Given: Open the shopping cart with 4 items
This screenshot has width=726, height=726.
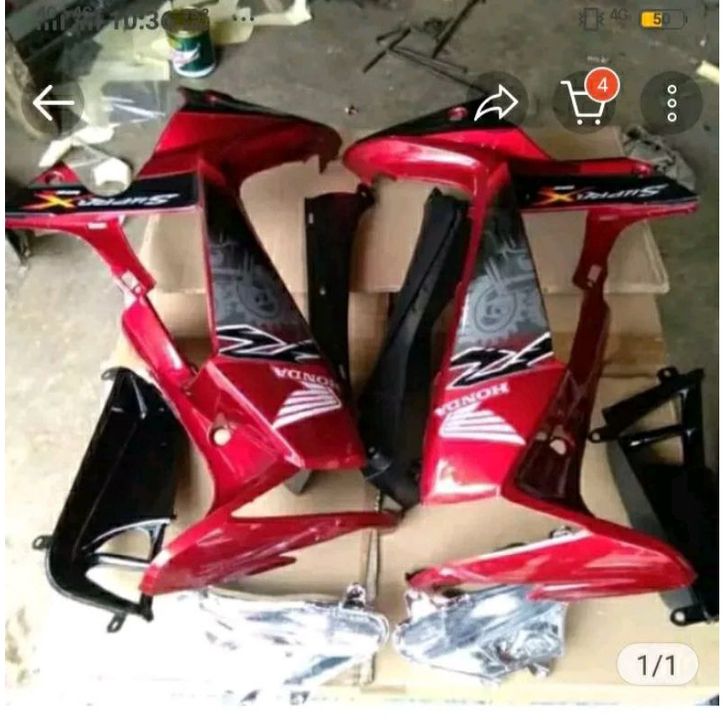Looking at the screenshot, I should 585,103.
